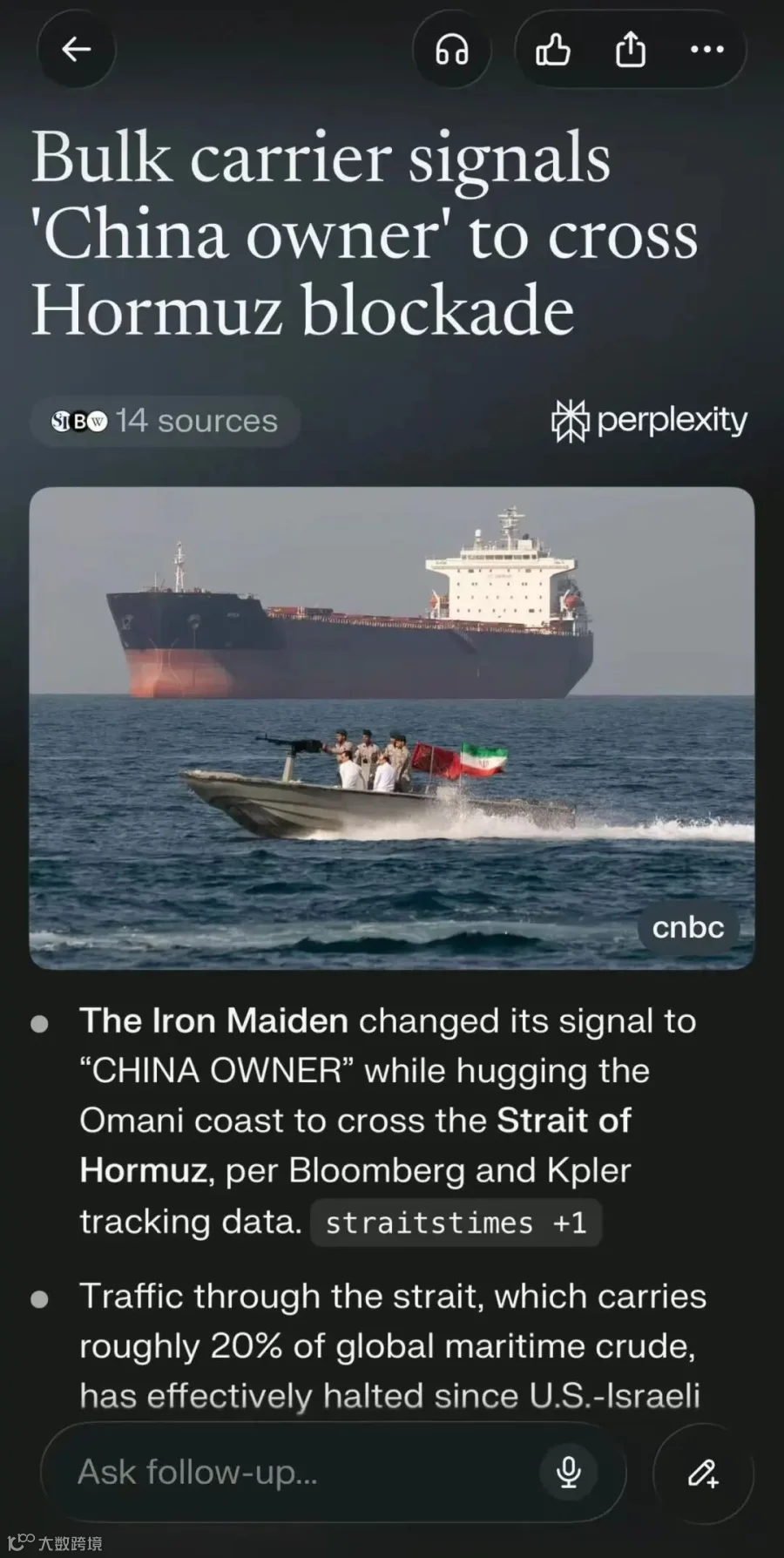784x1558 pixels.
Task: Start a new thread with pencil-plus icon
Action: 703,1473
